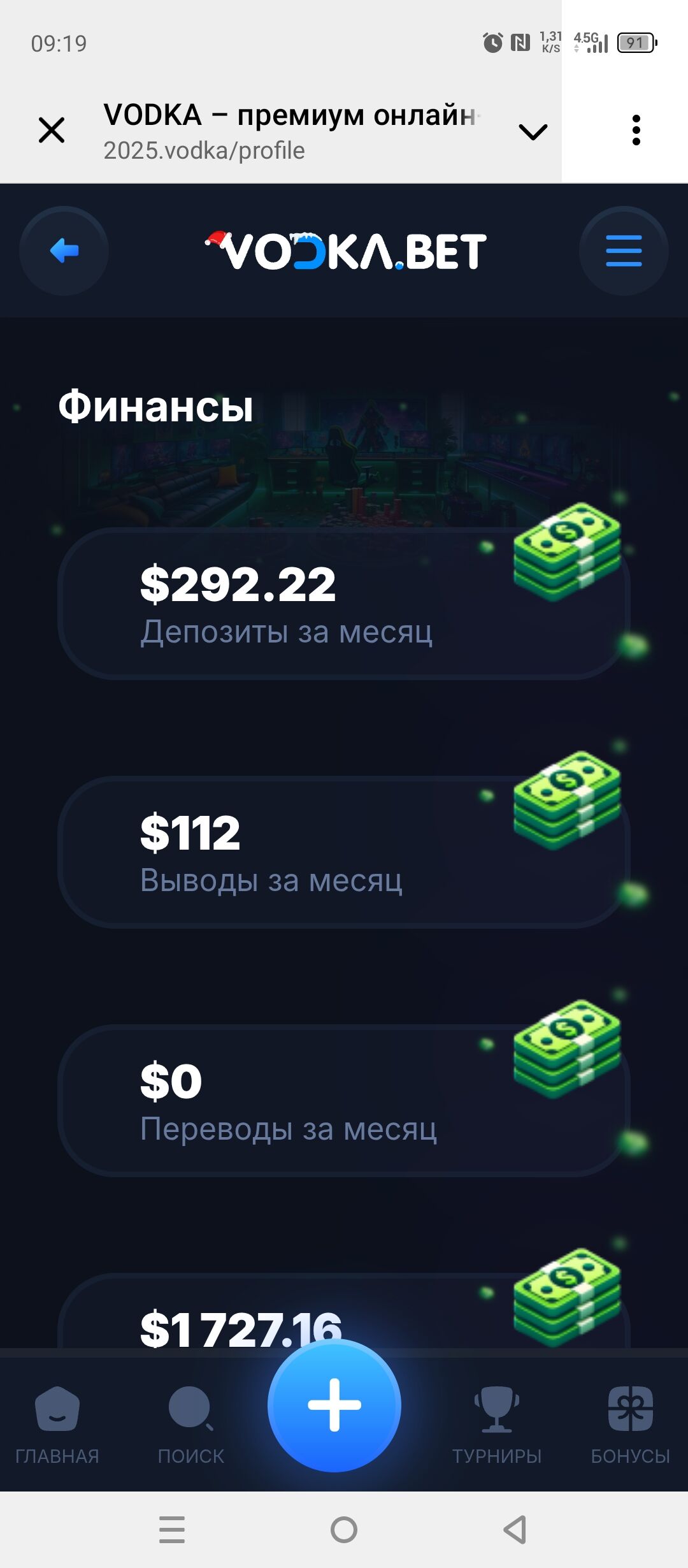
Task: Go back with the blue arrow button
Action: pos(64,250)
